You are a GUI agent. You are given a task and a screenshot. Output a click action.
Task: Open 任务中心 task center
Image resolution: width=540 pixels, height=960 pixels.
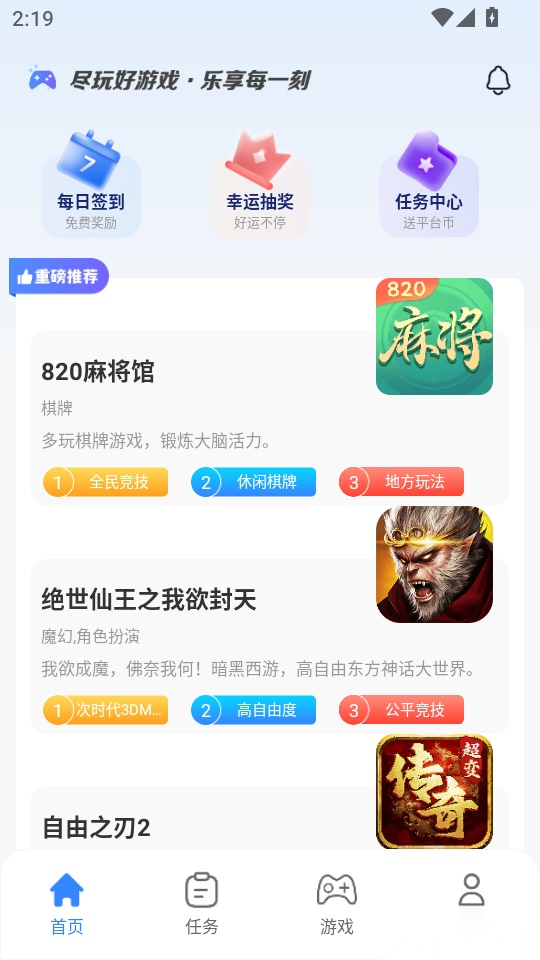point(429,185)
